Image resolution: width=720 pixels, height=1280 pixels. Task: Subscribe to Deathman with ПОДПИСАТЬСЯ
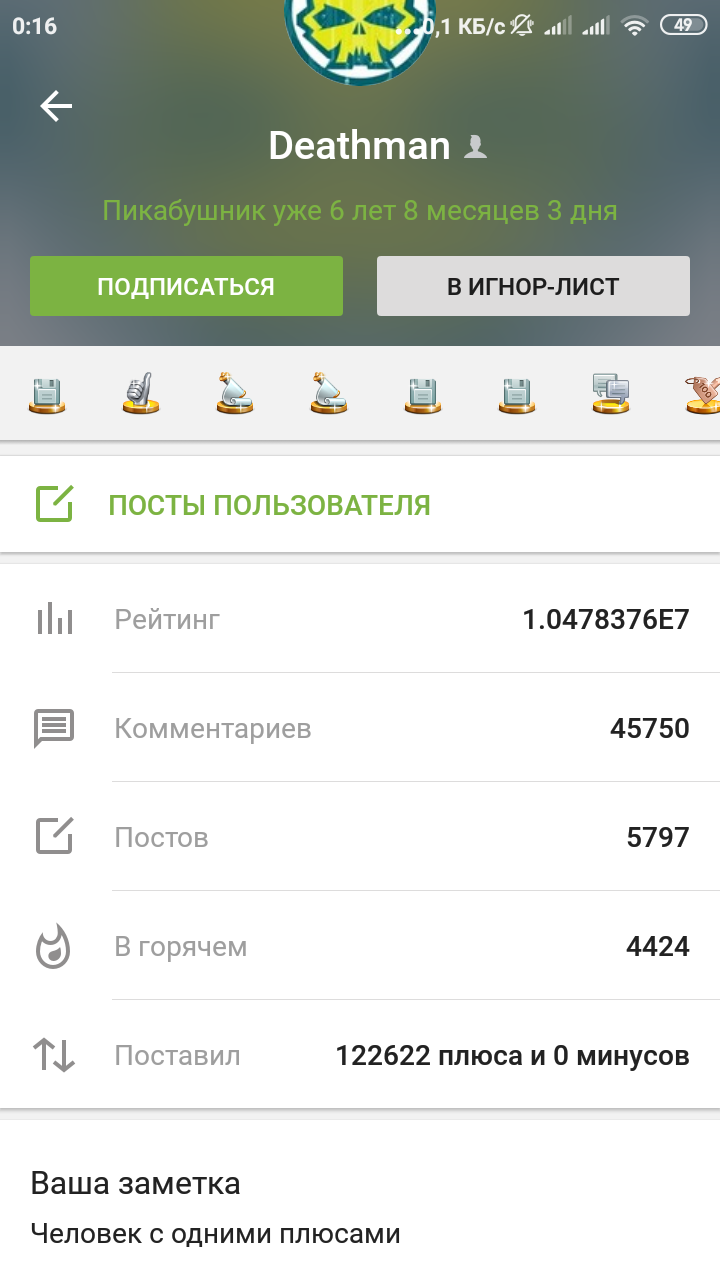[186, 286]
